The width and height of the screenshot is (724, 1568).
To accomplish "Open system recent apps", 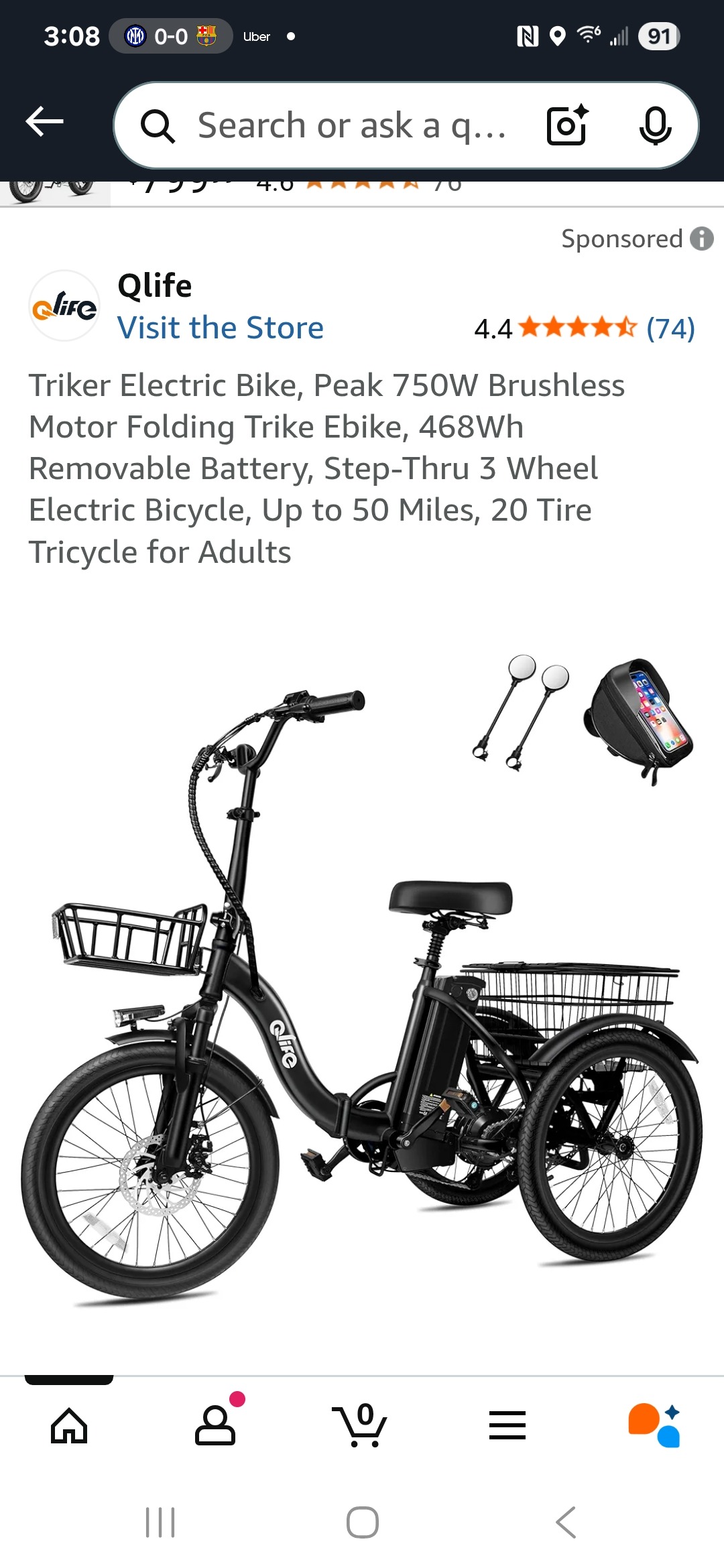I will pyautogui.click(x=160, y=1522).
